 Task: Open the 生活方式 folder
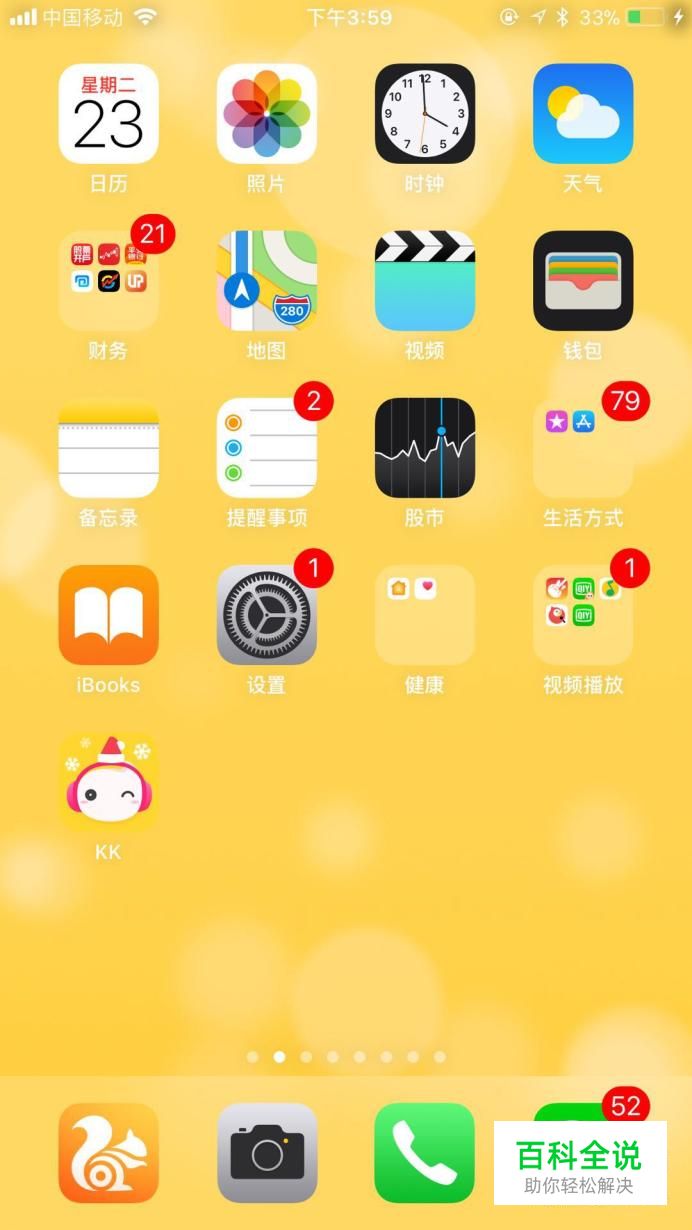(582, 448)
